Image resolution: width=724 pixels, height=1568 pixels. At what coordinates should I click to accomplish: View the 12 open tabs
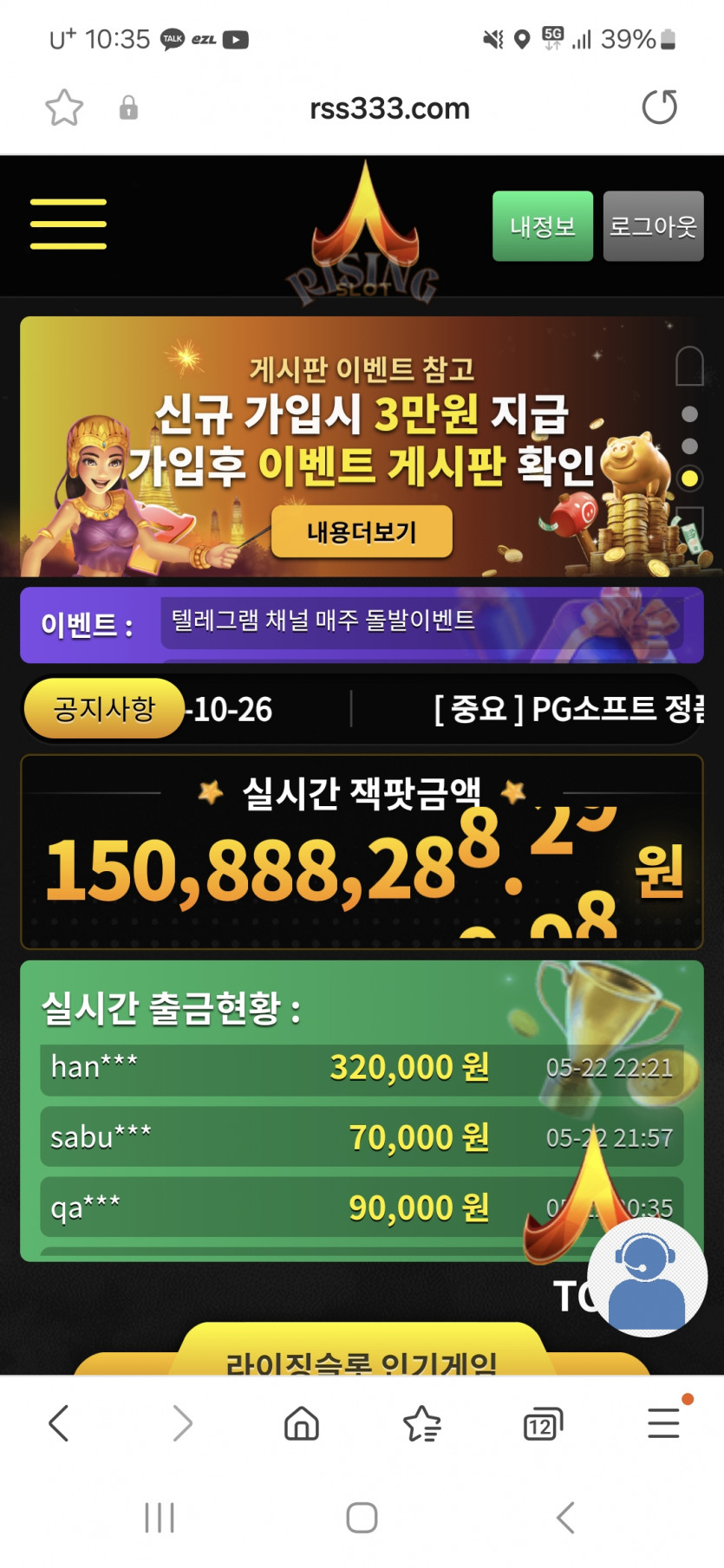pos(543,1423)
